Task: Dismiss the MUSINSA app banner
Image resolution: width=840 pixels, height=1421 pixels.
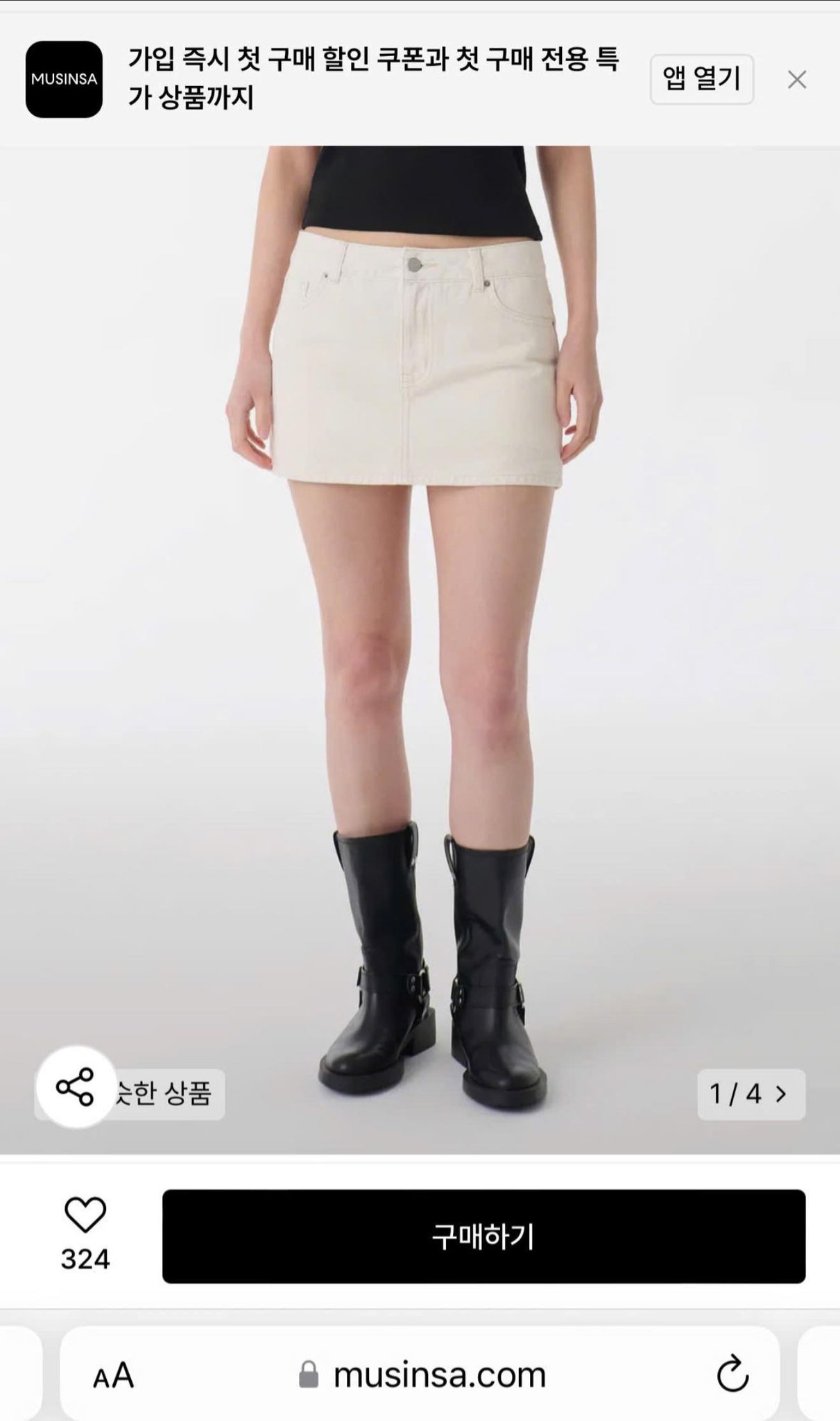Action: (x=797, y=80)
